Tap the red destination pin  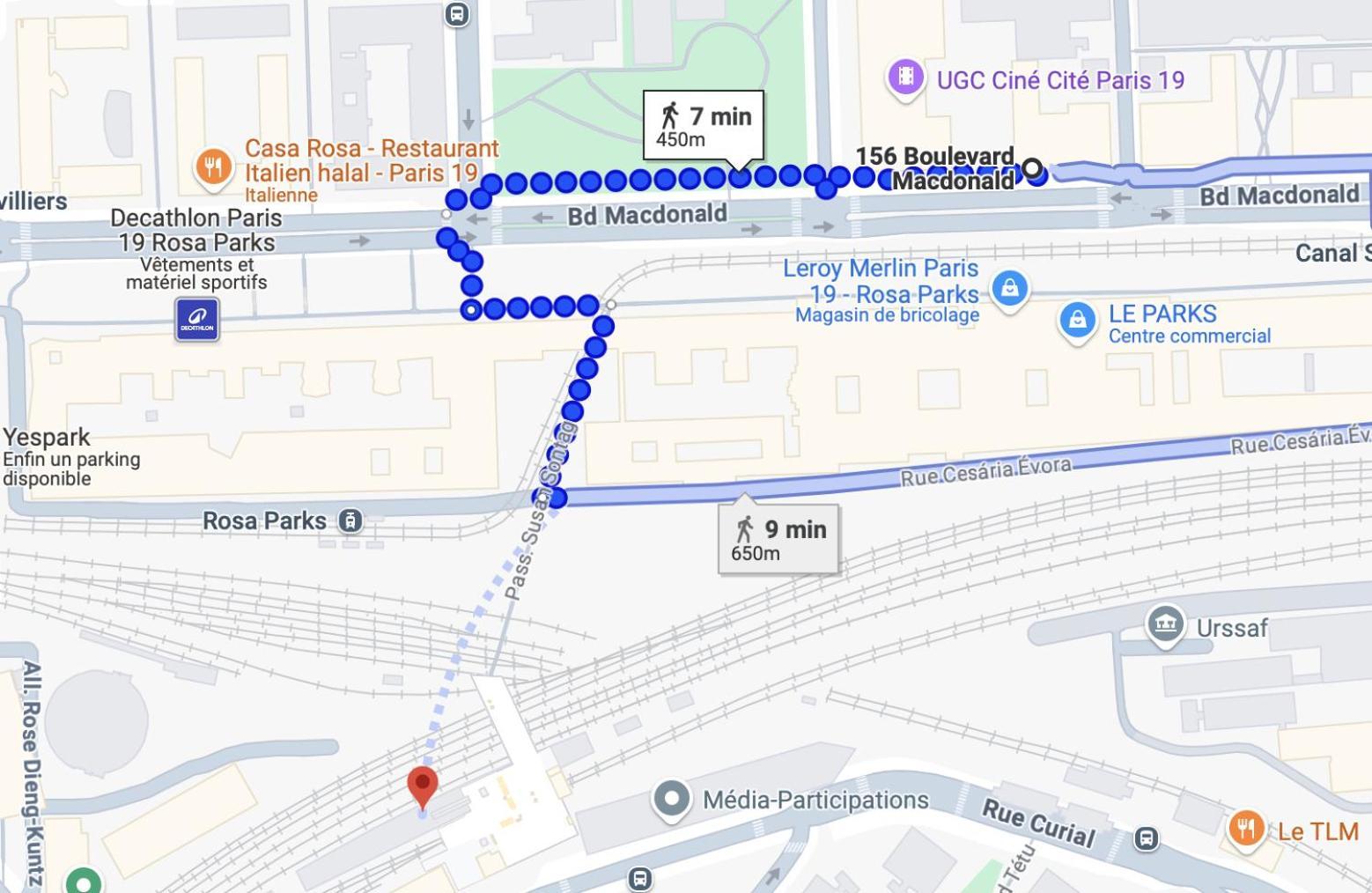click(x=423, y=783)
